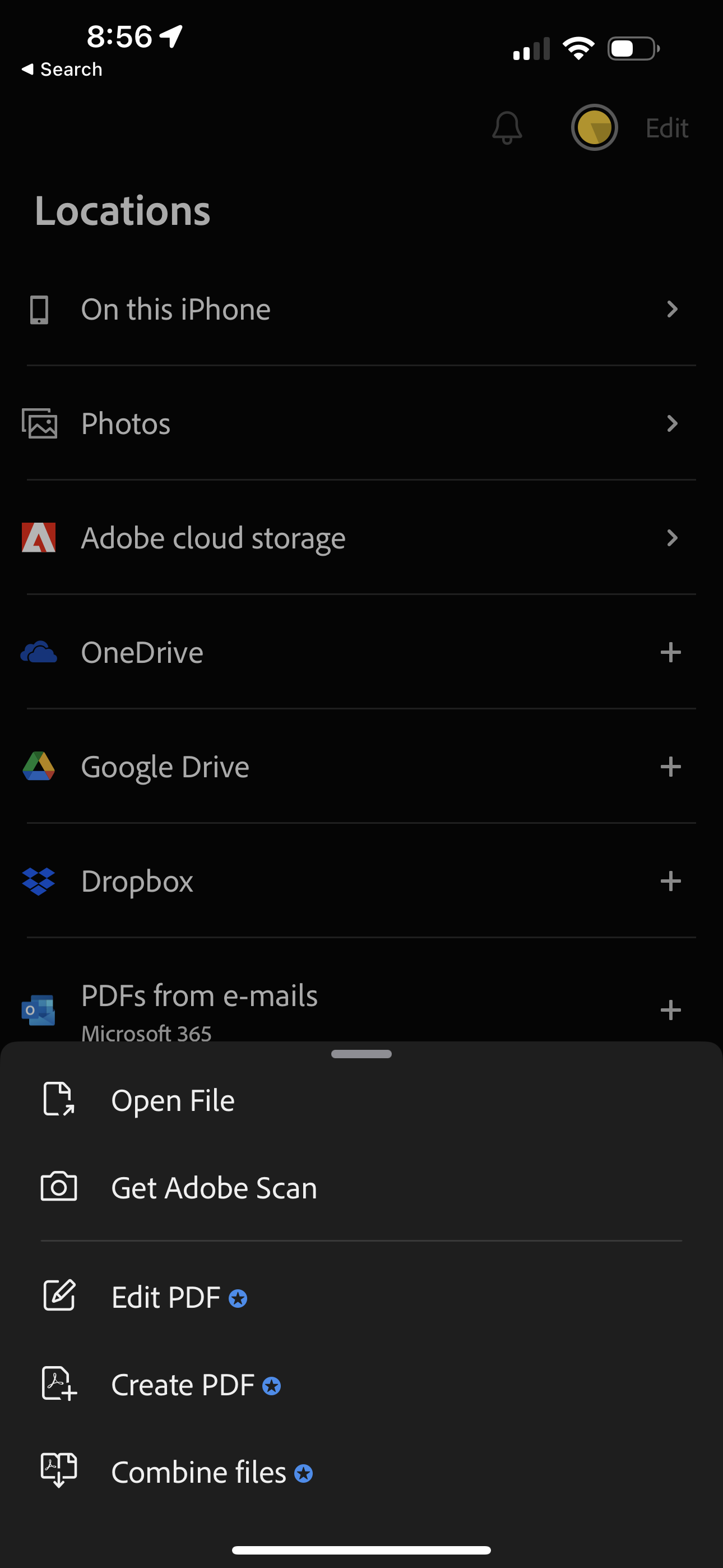
Task: Open your profile avatar
Action: click(x=595, y=128)
